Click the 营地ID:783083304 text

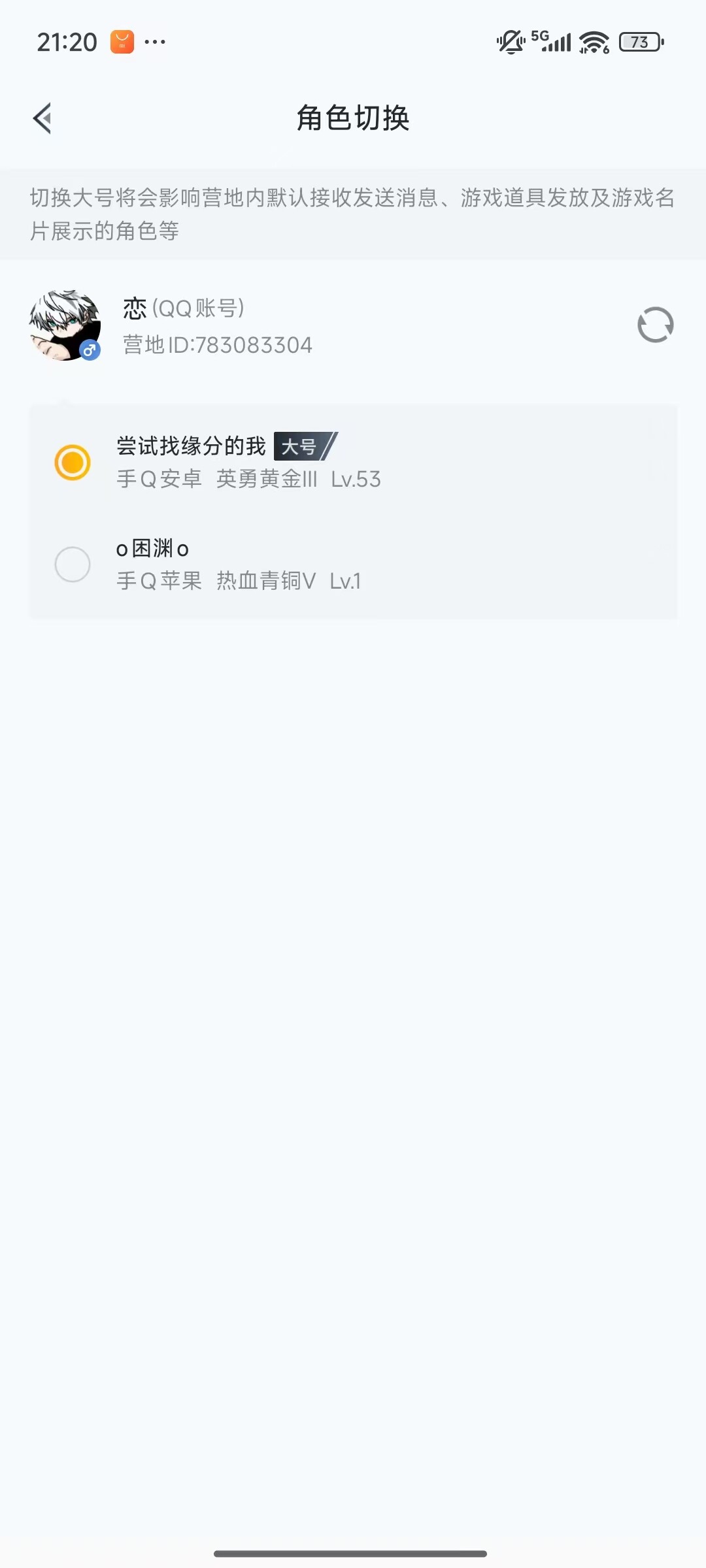point(217,345)
